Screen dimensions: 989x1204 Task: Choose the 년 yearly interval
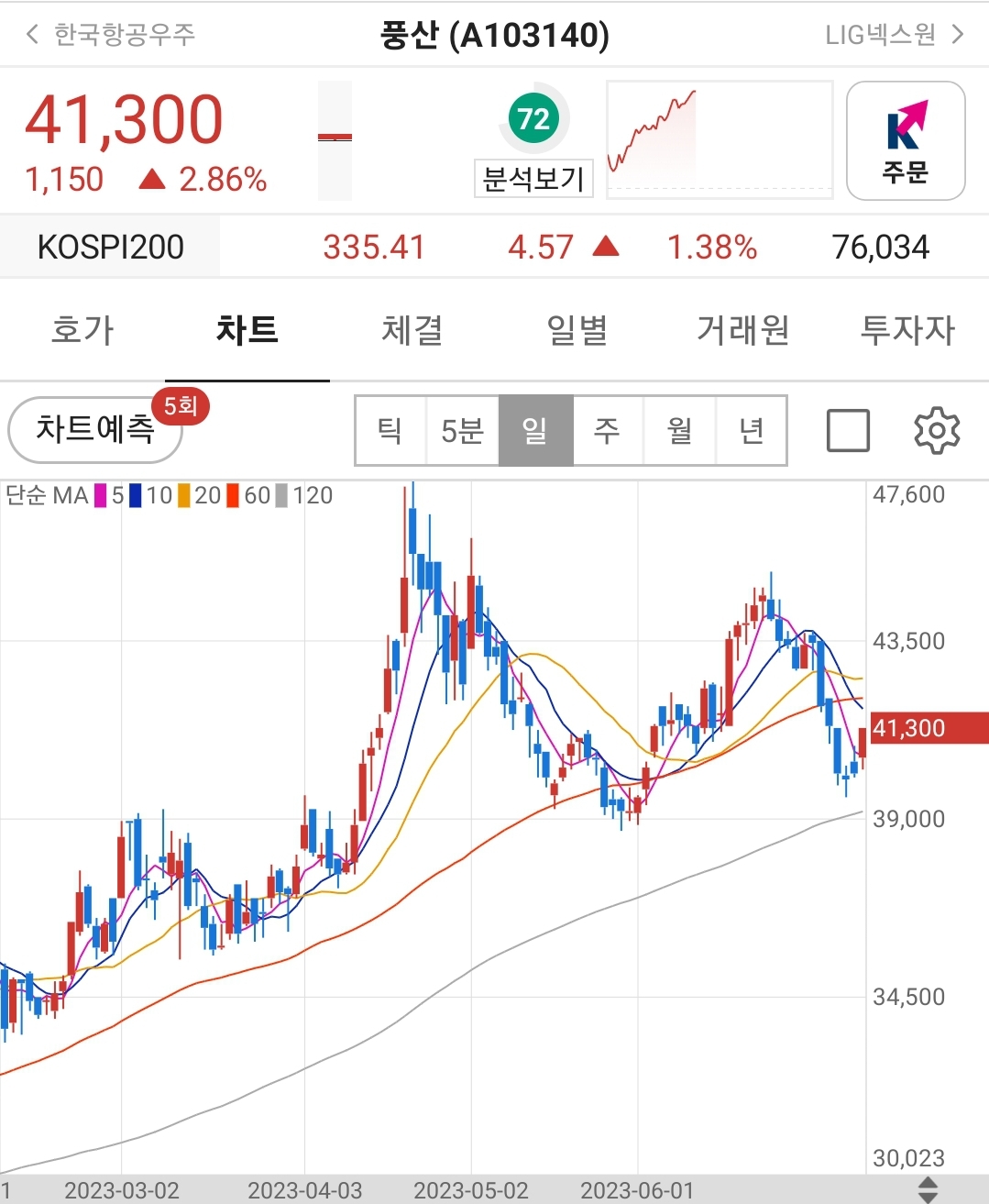(752, 430)
